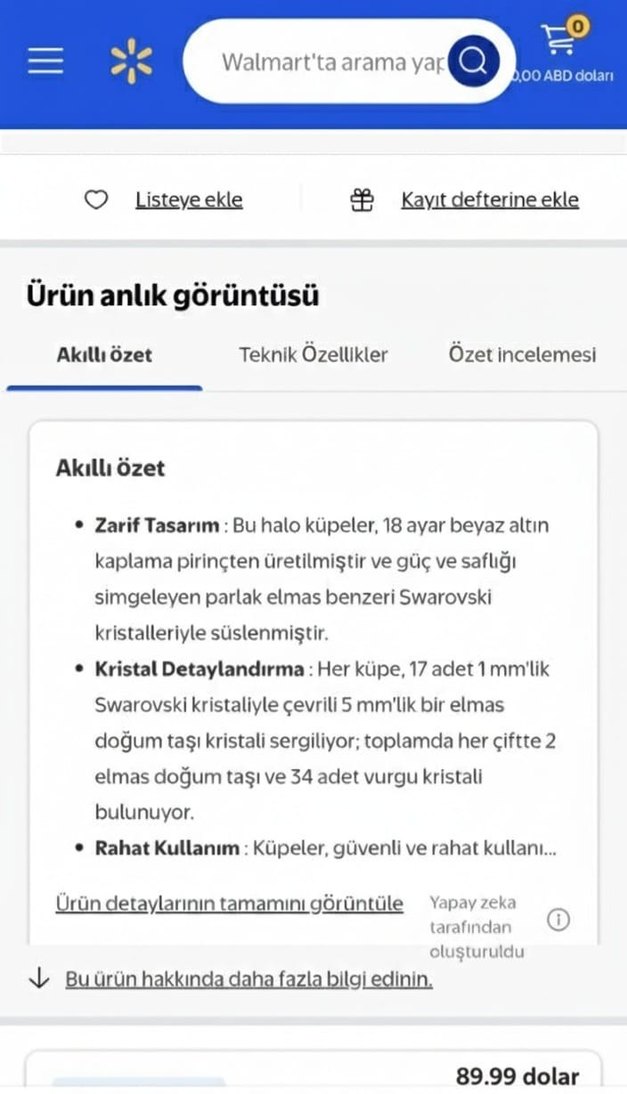This screenshot has height=1094, width=627.
Task: Tap the info icon beside Yapay zeka note
Action: click(559, 920)
